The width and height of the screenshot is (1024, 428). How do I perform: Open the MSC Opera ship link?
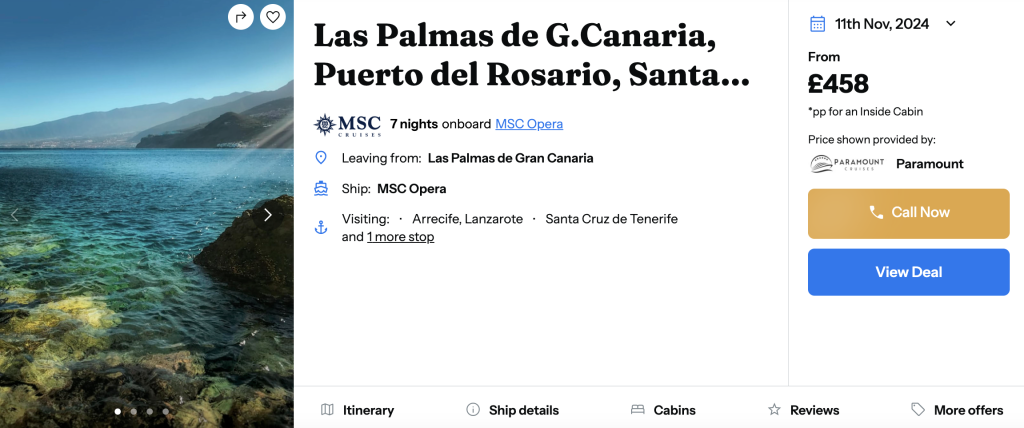(x=529, y=124)
